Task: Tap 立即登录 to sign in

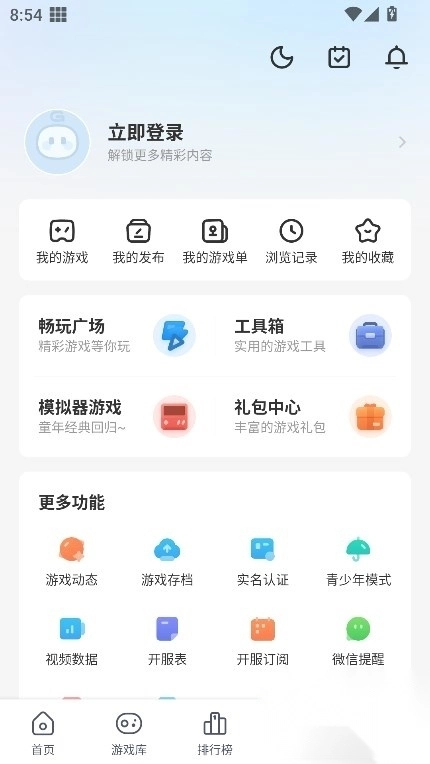Action: [x=145, y=133]
